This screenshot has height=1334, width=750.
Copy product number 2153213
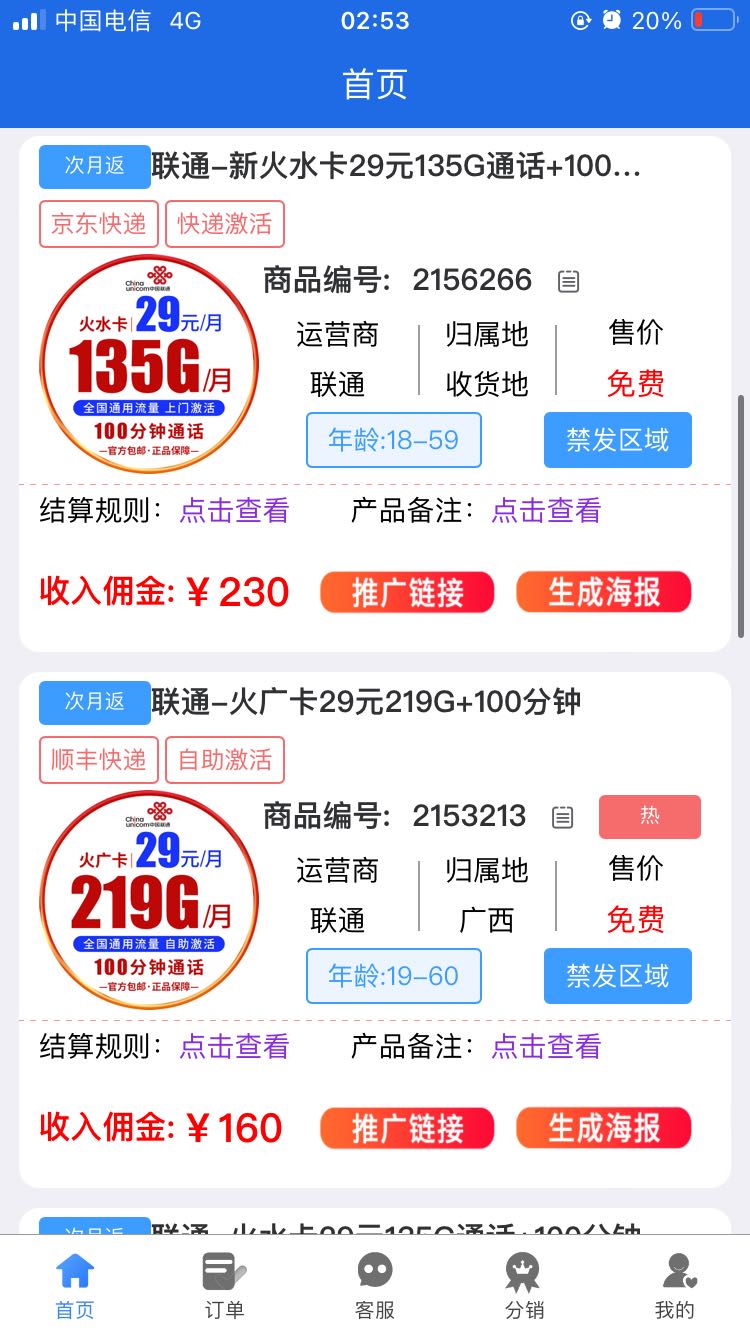[x=563, y=818]
